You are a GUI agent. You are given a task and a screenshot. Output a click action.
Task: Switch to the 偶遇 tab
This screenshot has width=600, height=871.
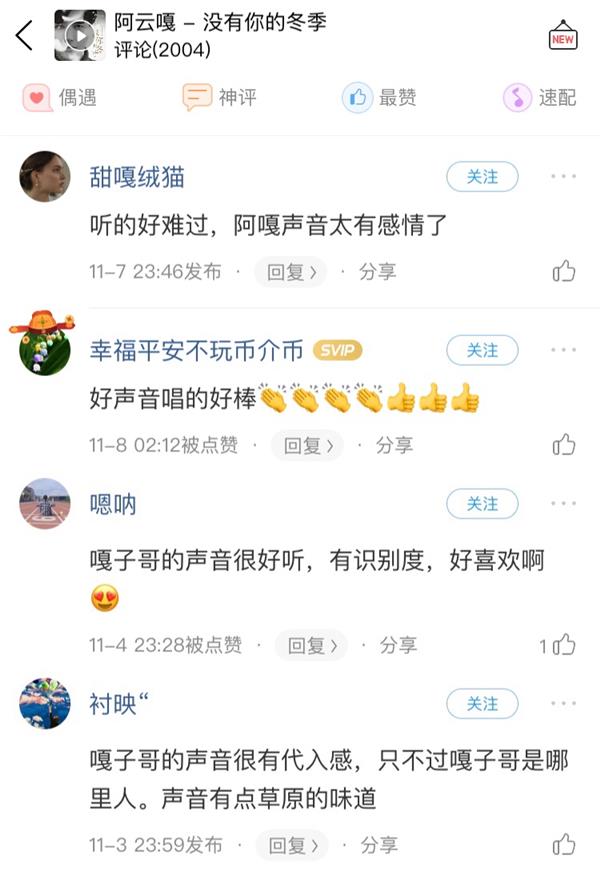(60, 97)
